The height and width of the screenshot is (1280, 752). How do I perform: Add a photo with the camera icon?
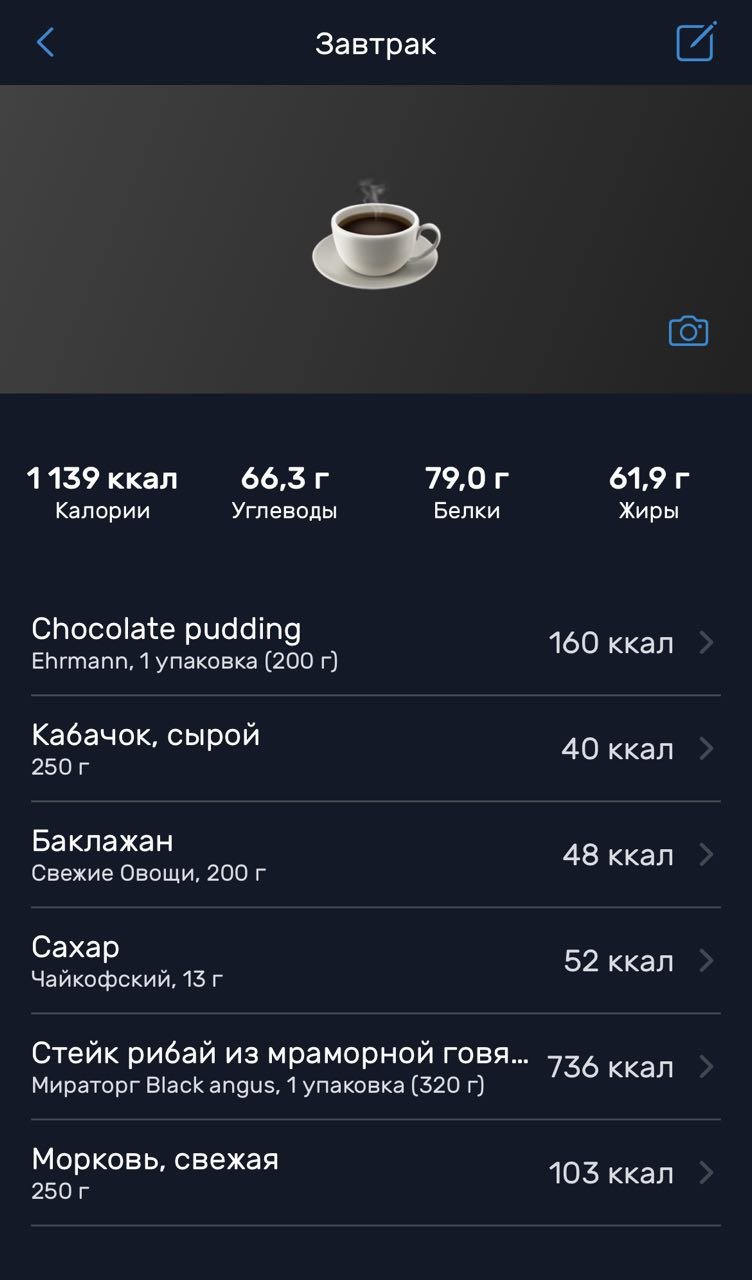tap(688, 331)
